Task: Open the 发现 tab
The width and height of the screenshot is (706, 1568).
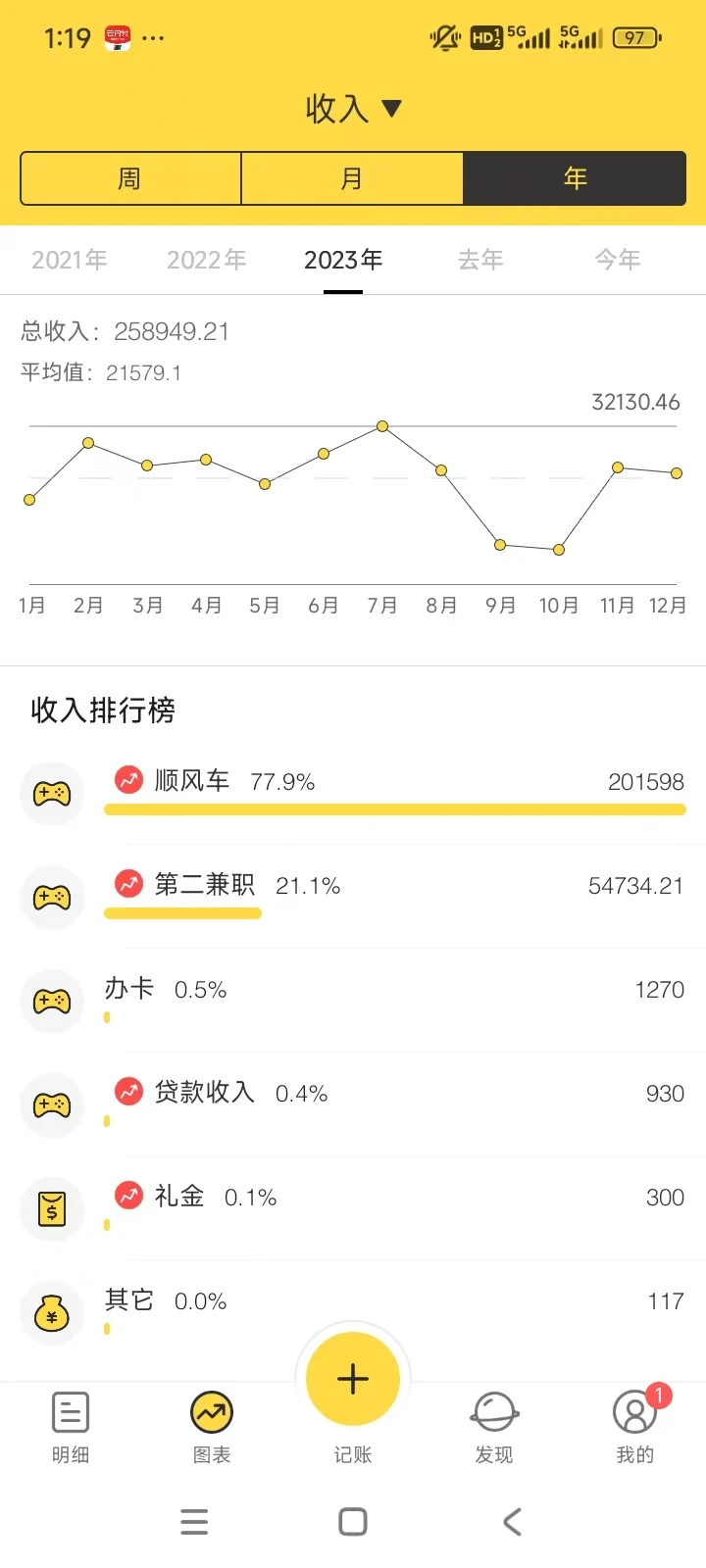Action: tap(494, 1427)
